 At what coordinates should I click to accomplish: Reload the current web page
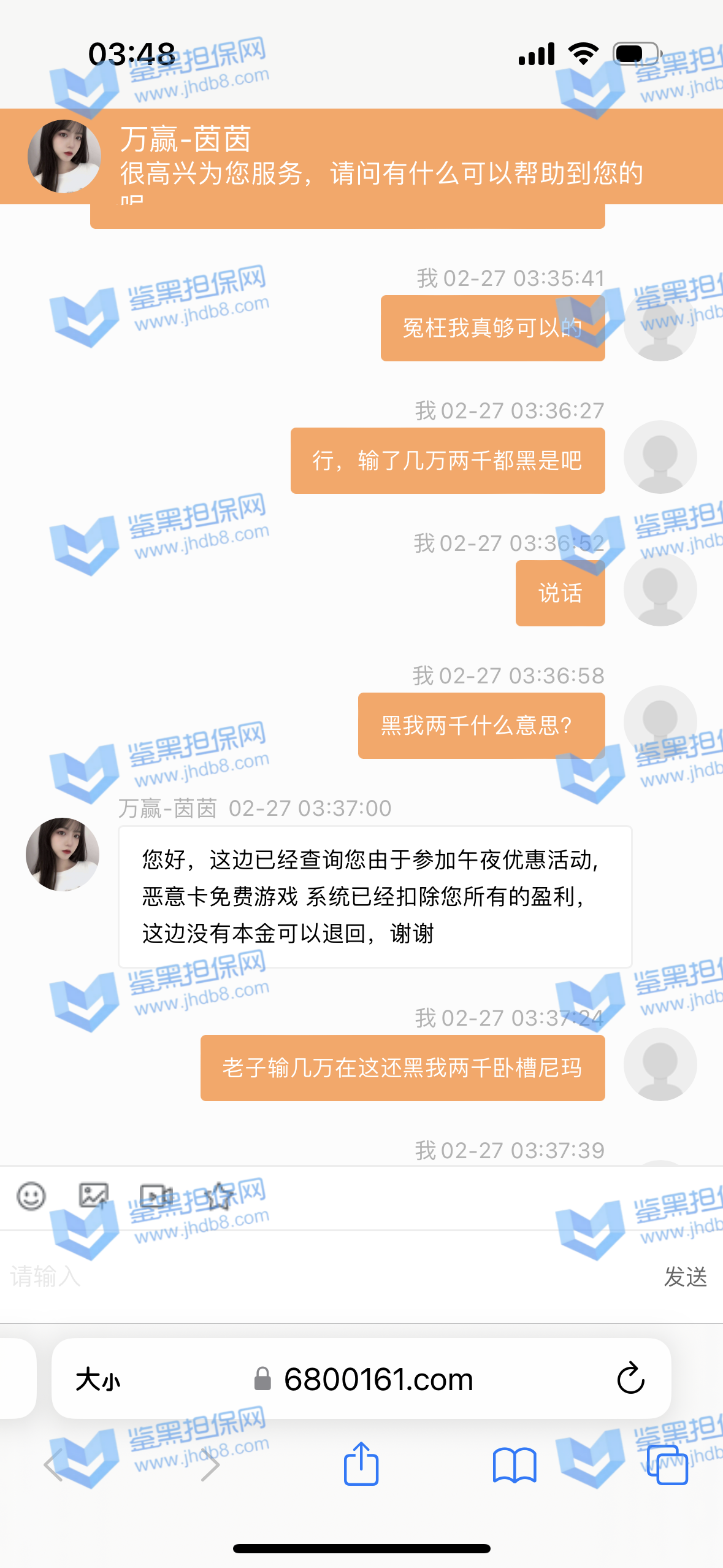(x=630, y=1380)
